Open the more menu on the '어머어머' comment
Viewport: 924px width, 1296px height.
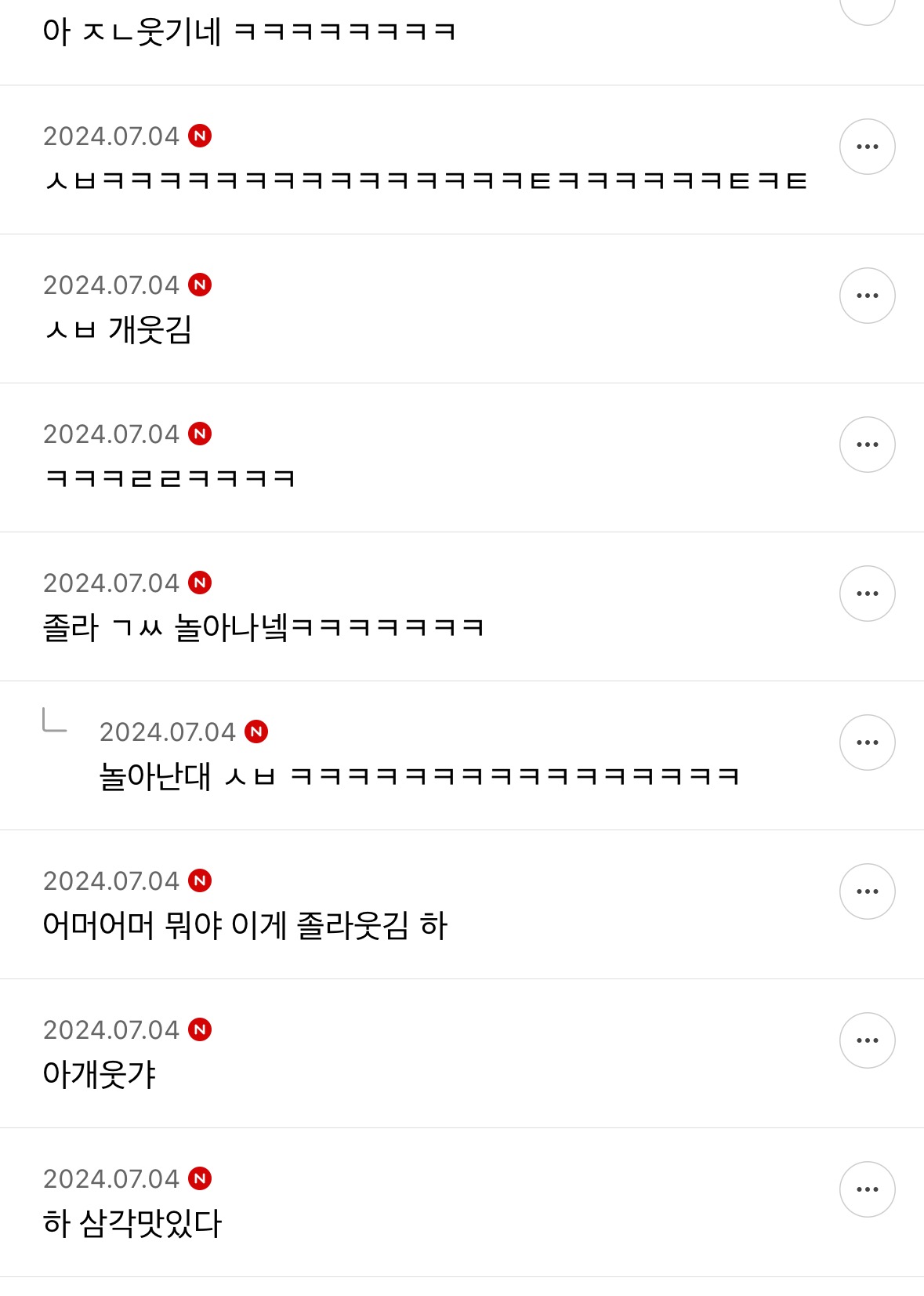867,891
